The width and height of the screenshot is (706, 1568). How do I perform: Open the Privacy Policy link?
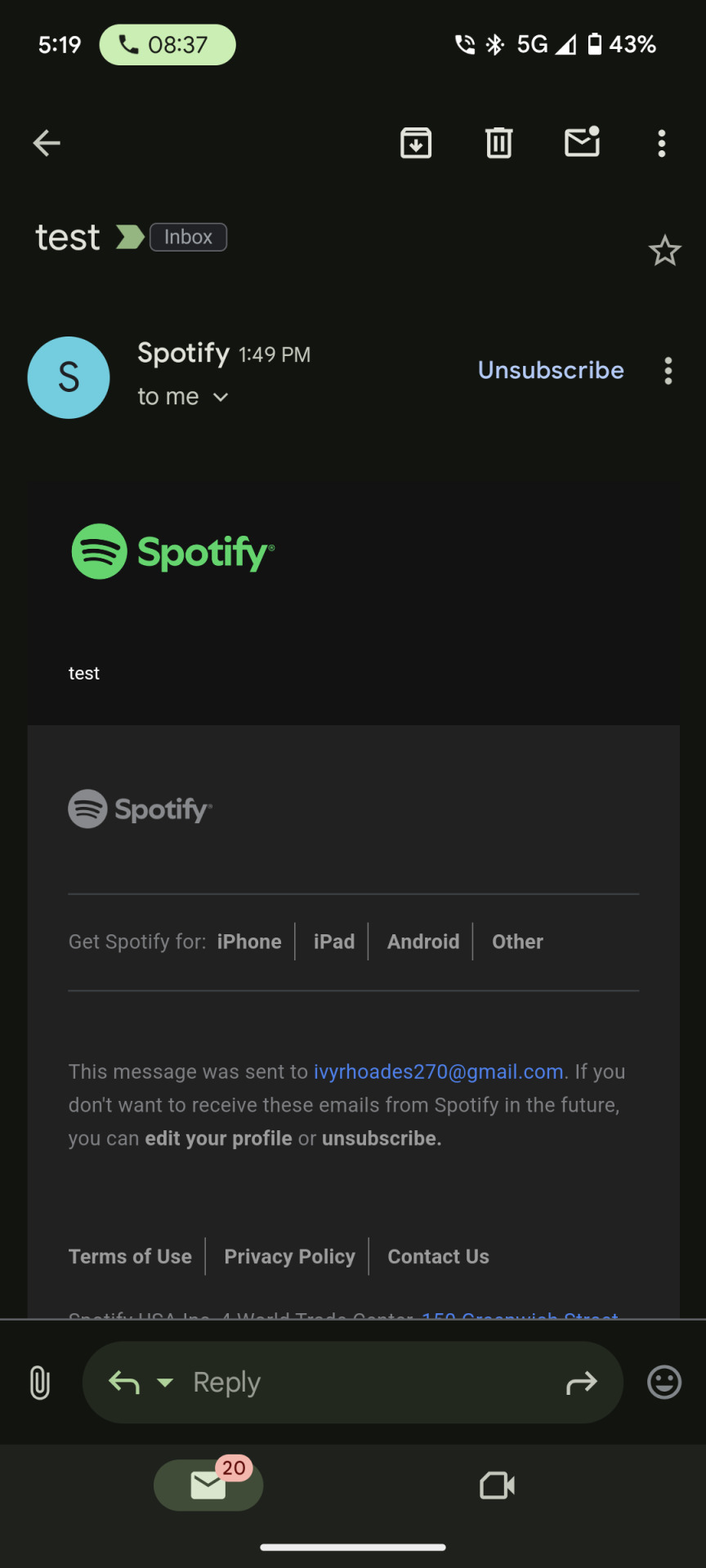[x=289, y=1256]
